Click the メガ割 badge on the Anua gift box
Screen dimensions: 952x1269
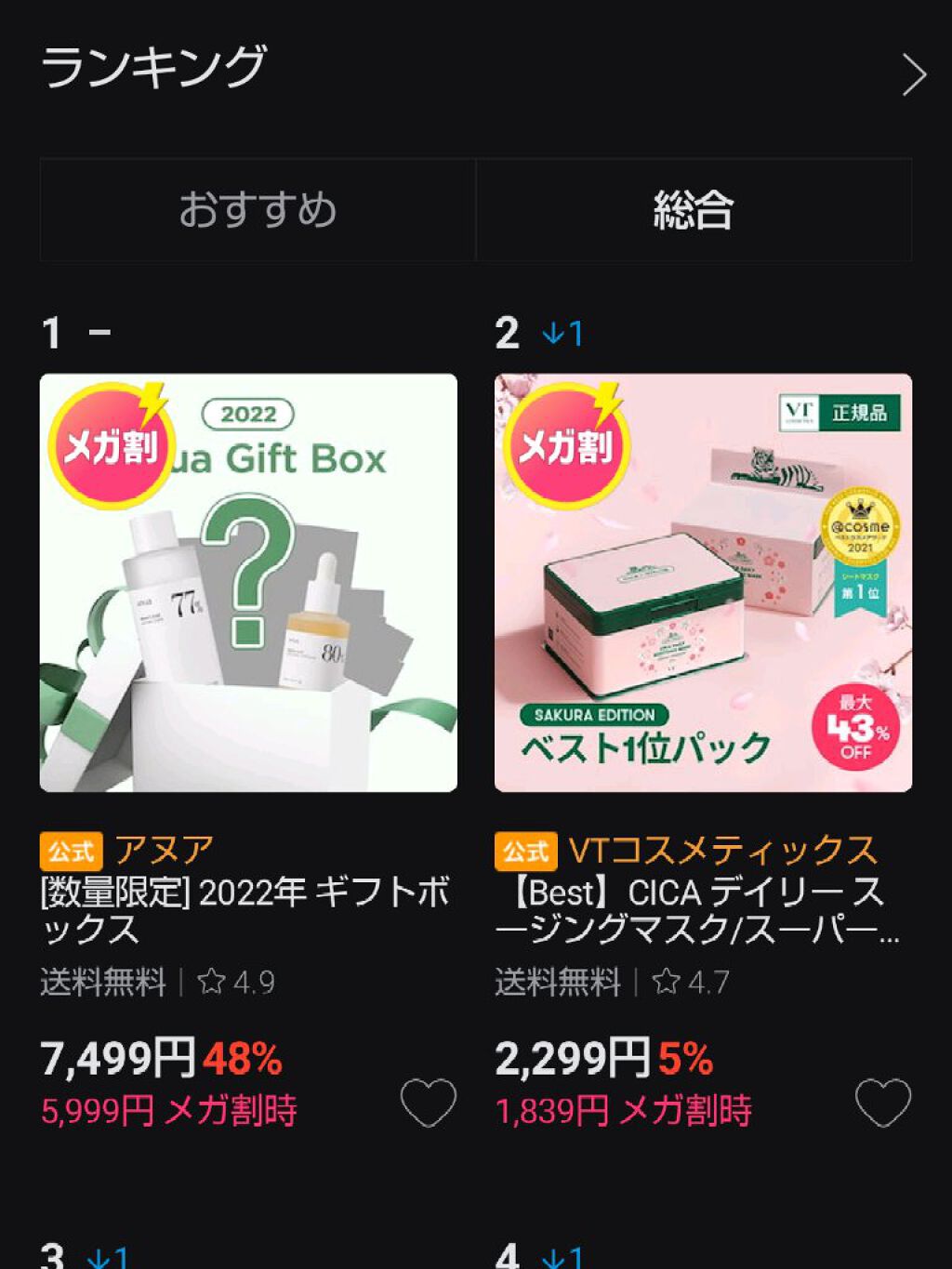tap(113, 446)
